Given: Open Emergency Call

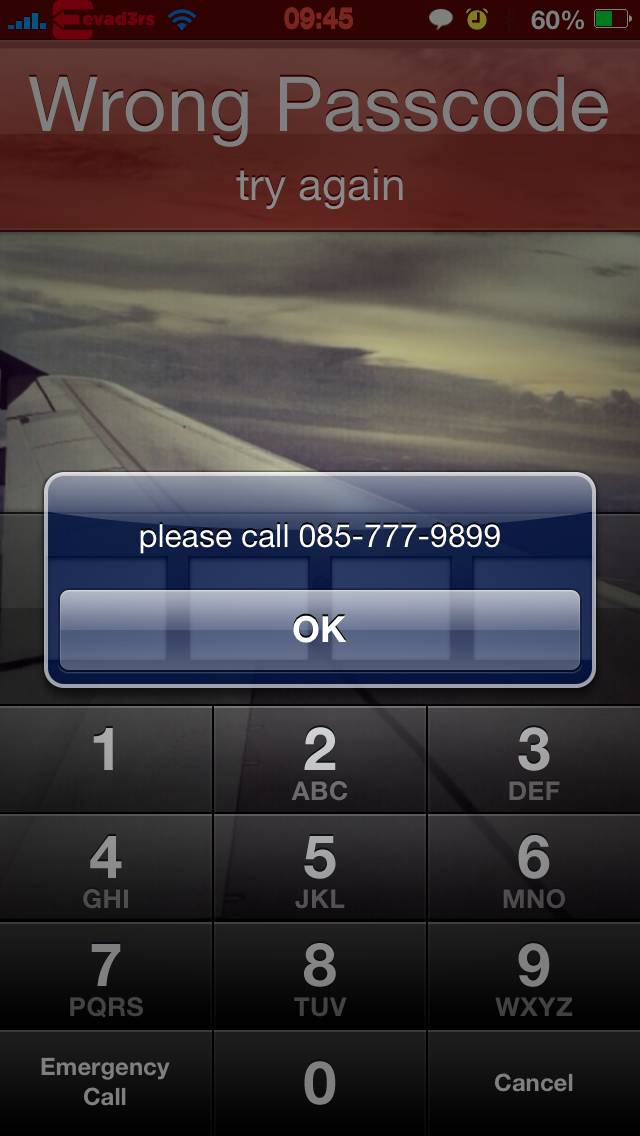Looking at the screenshot, I should click(x=106, y=1083).
